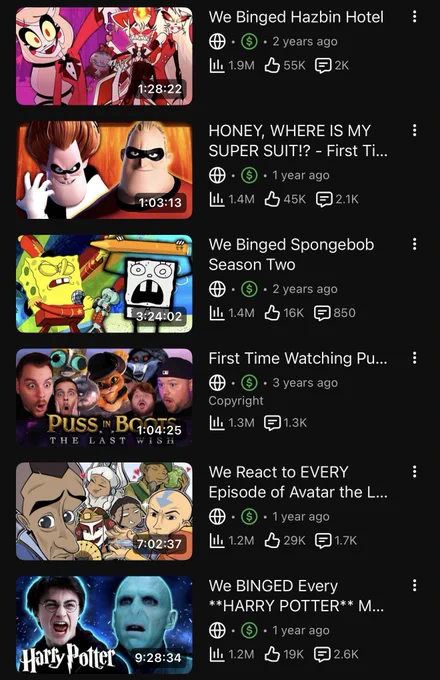The height and width of the screenshot is (680, 440).
Task: Open options menu for We React to EVERY Episode of Avatar
Action: pos(414,471)
